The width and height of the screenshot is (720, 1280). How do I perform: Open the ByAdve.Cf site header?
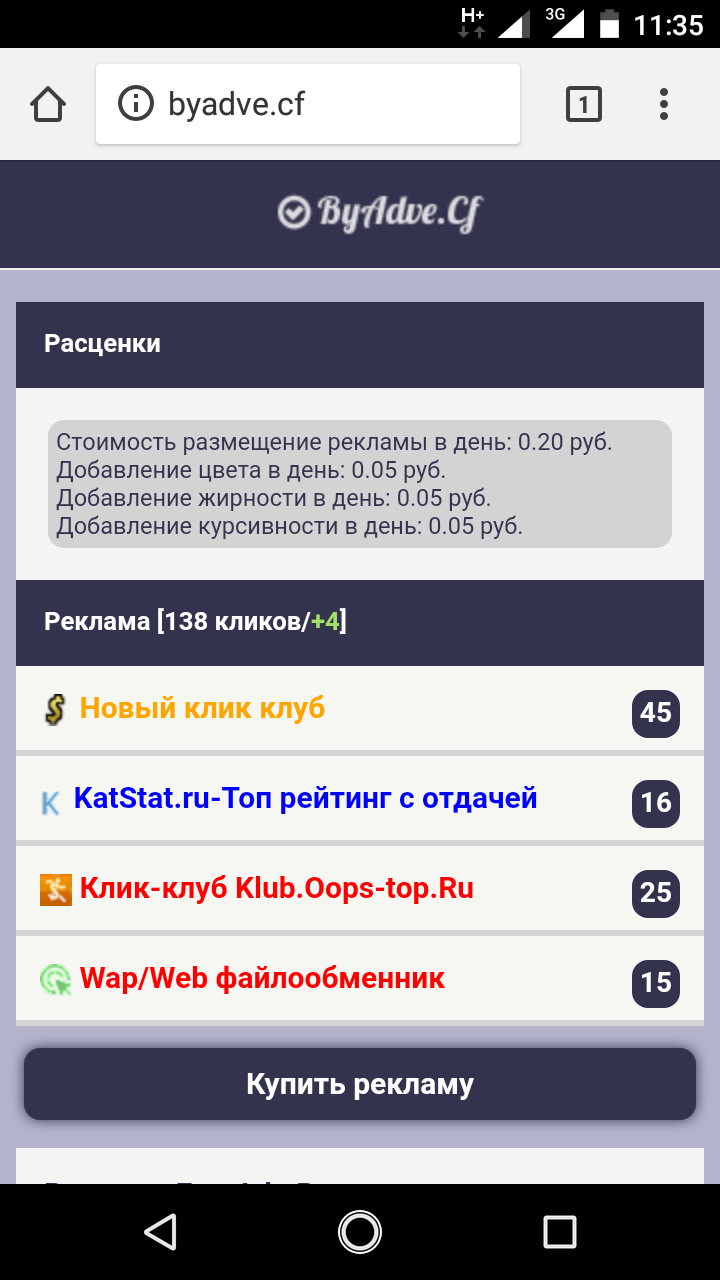(380, 213)
